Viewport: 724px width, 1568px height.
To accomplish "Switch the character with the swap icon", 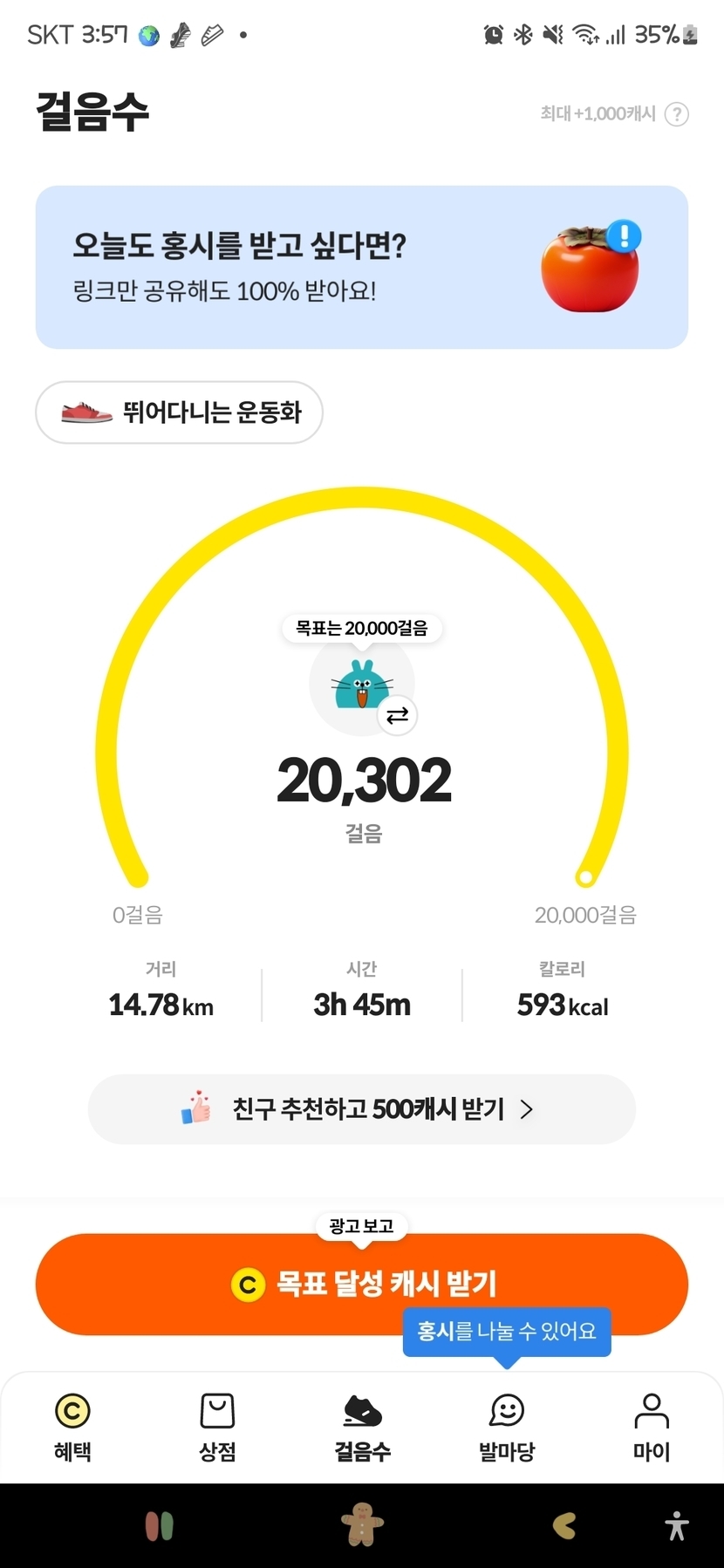I will tap(398, 716).
